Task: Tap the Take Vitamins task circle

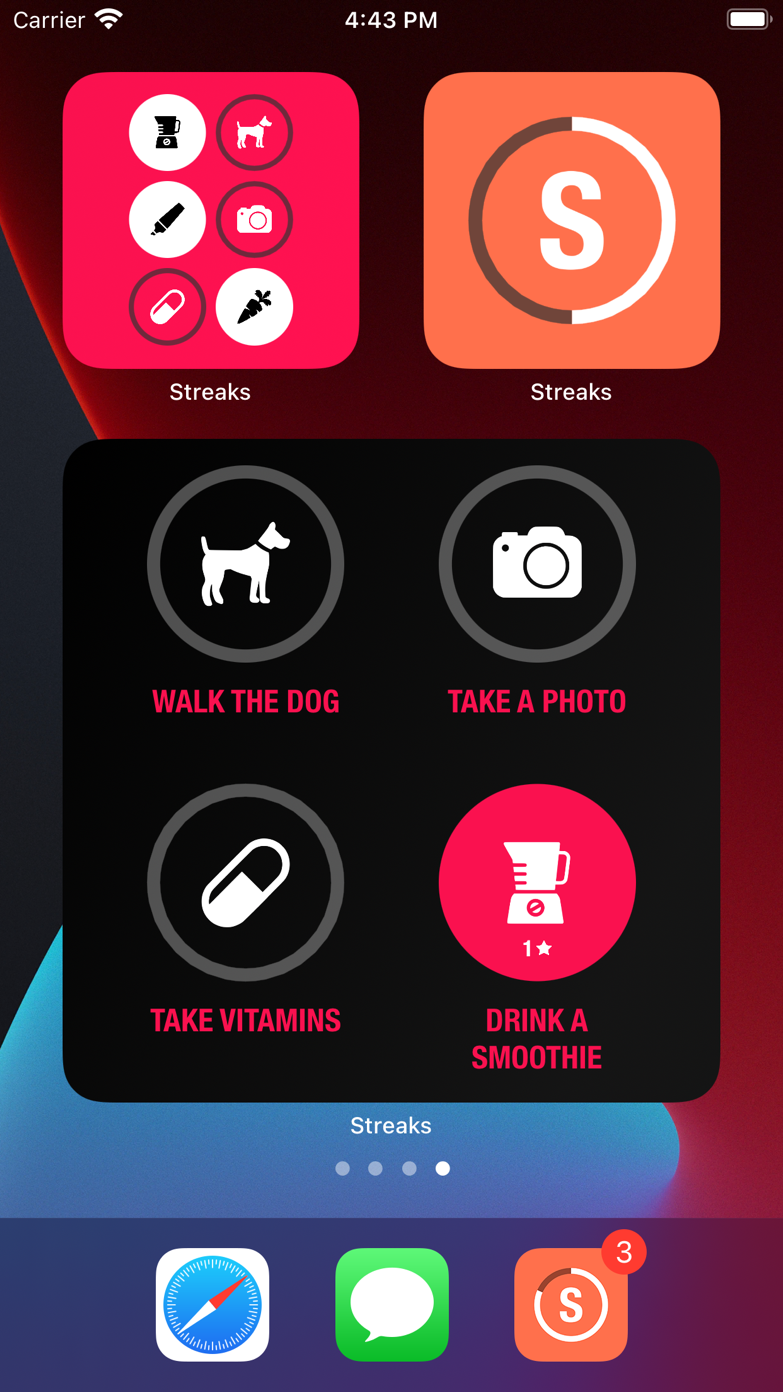Action: tap(245, 882)
